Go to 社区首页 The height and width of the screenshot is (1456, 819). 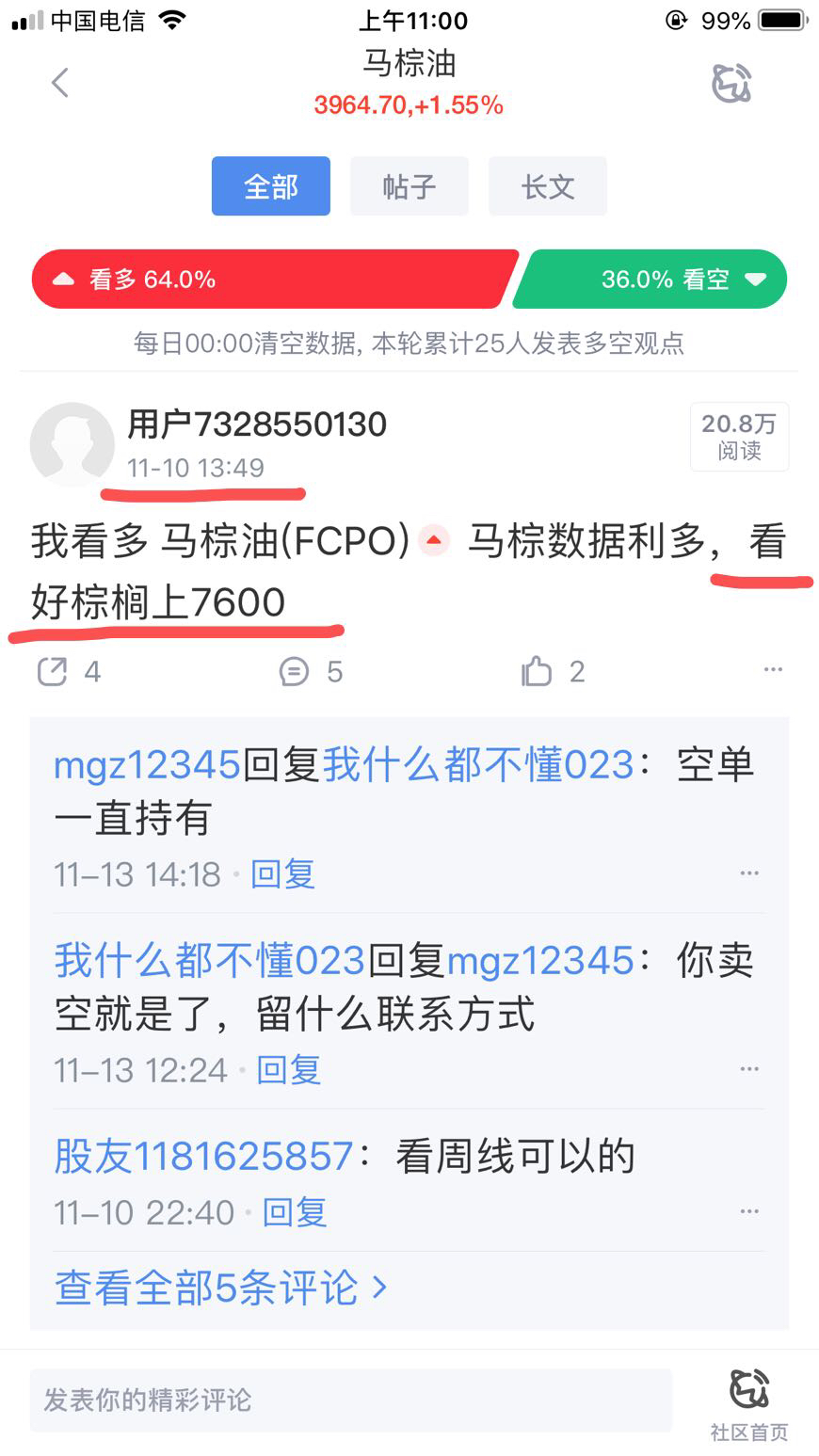coord(749,1406)
